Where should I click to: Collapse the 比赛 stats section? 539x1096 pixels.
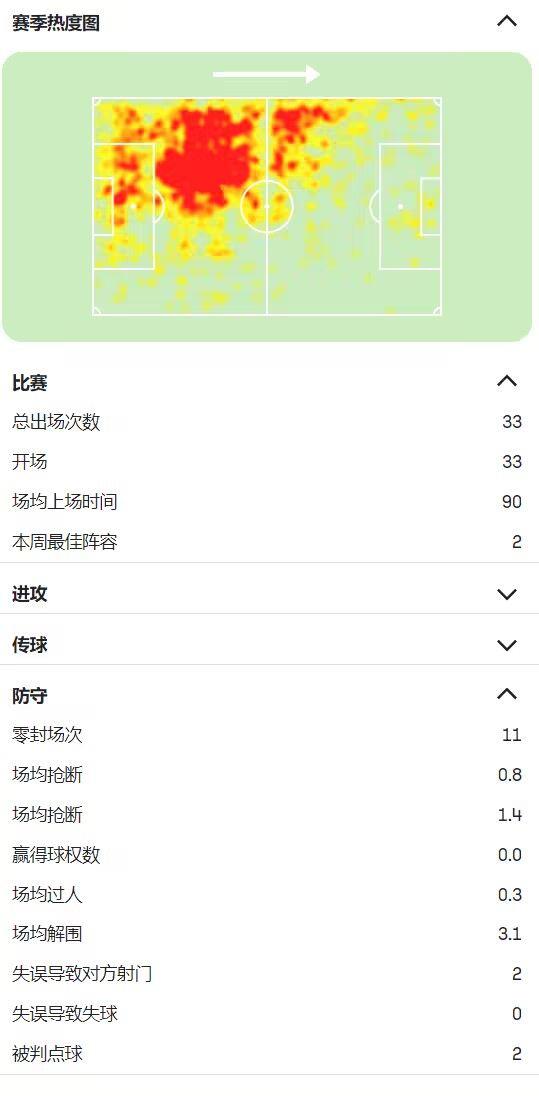pos(507,381)
